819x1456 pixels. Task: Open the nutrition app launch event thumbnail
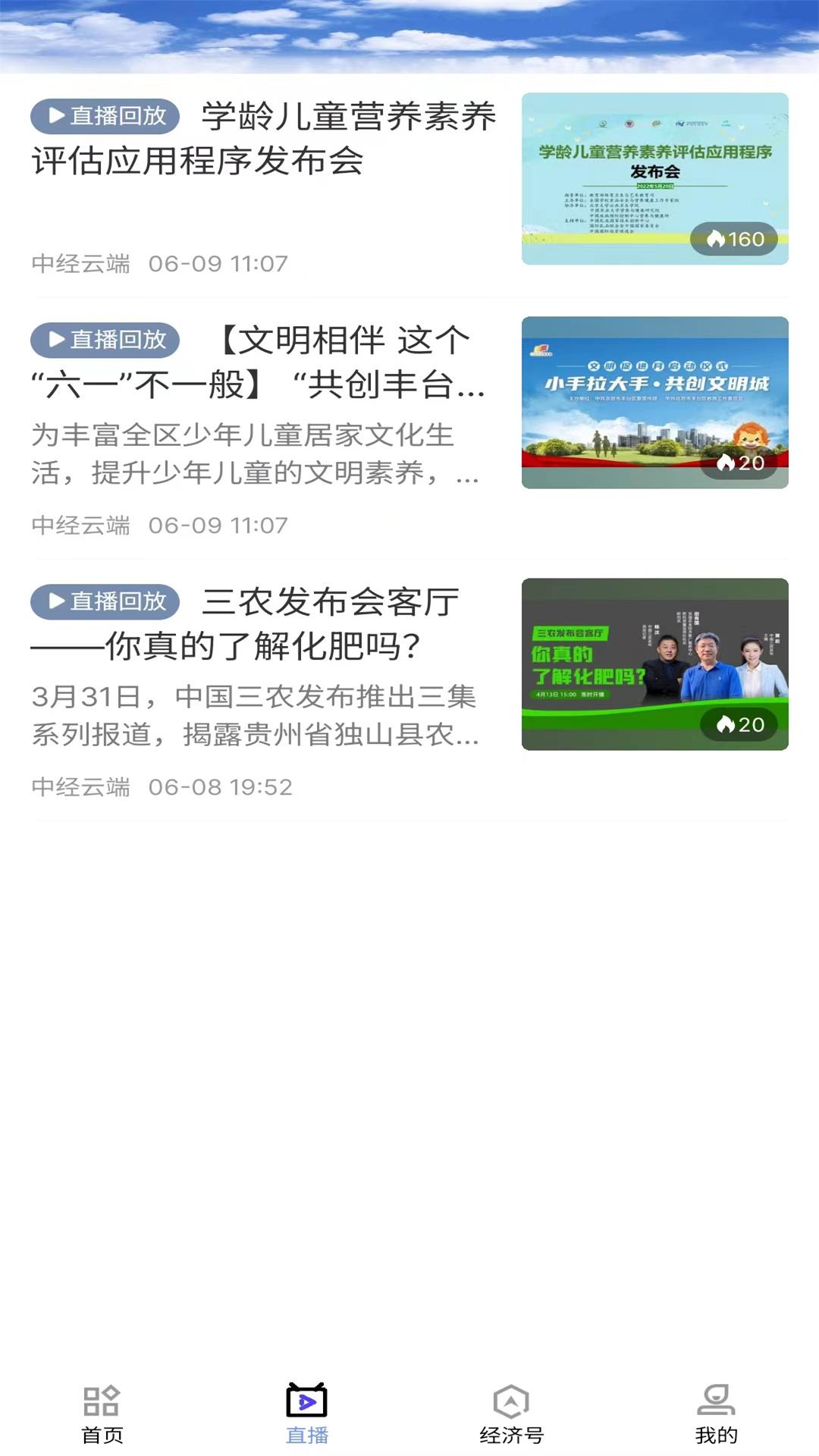pyautogui.click(x=656, y=176)
